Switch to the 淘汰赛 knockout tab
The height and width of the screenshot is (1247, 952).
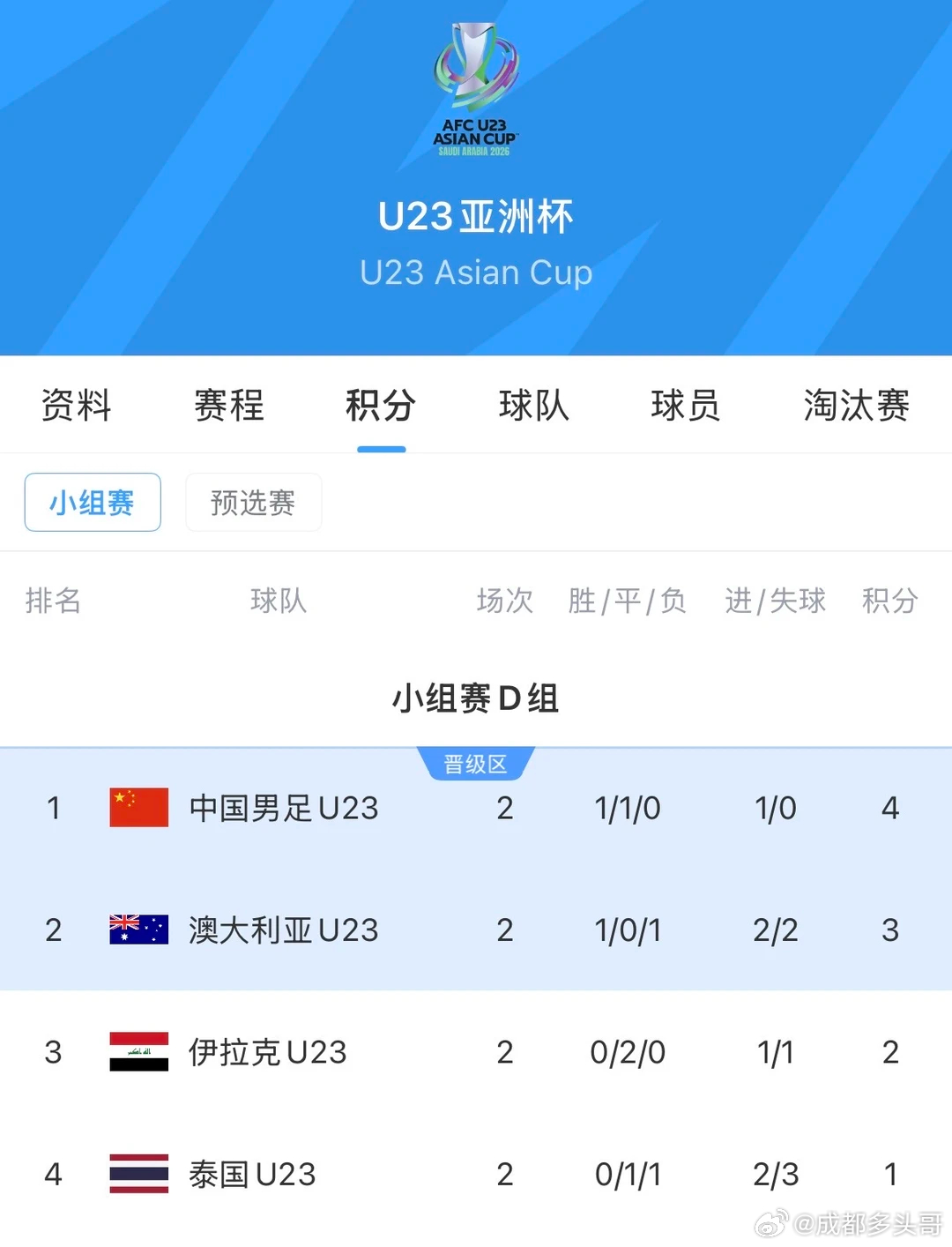click(x=857, y=406)
